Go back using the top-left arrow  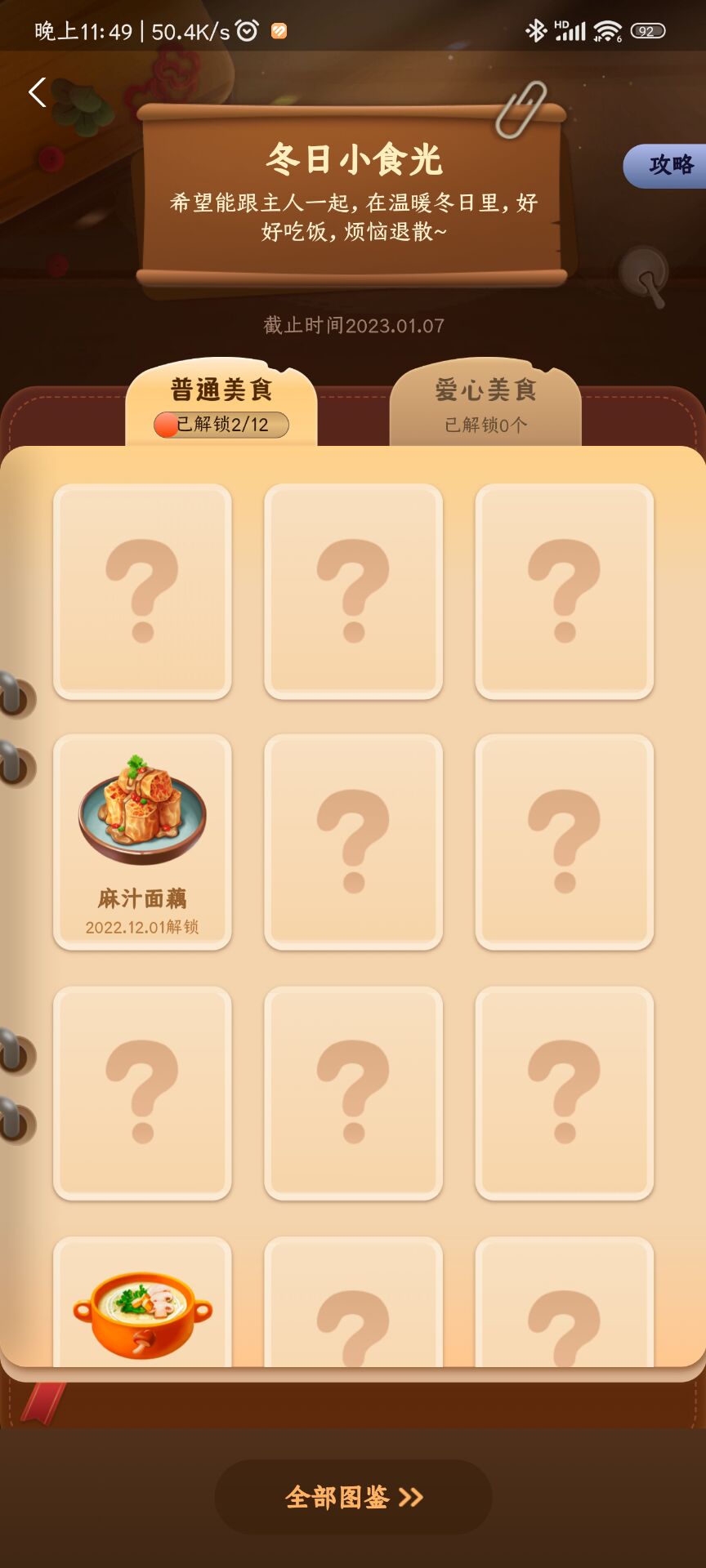[37, 92]
